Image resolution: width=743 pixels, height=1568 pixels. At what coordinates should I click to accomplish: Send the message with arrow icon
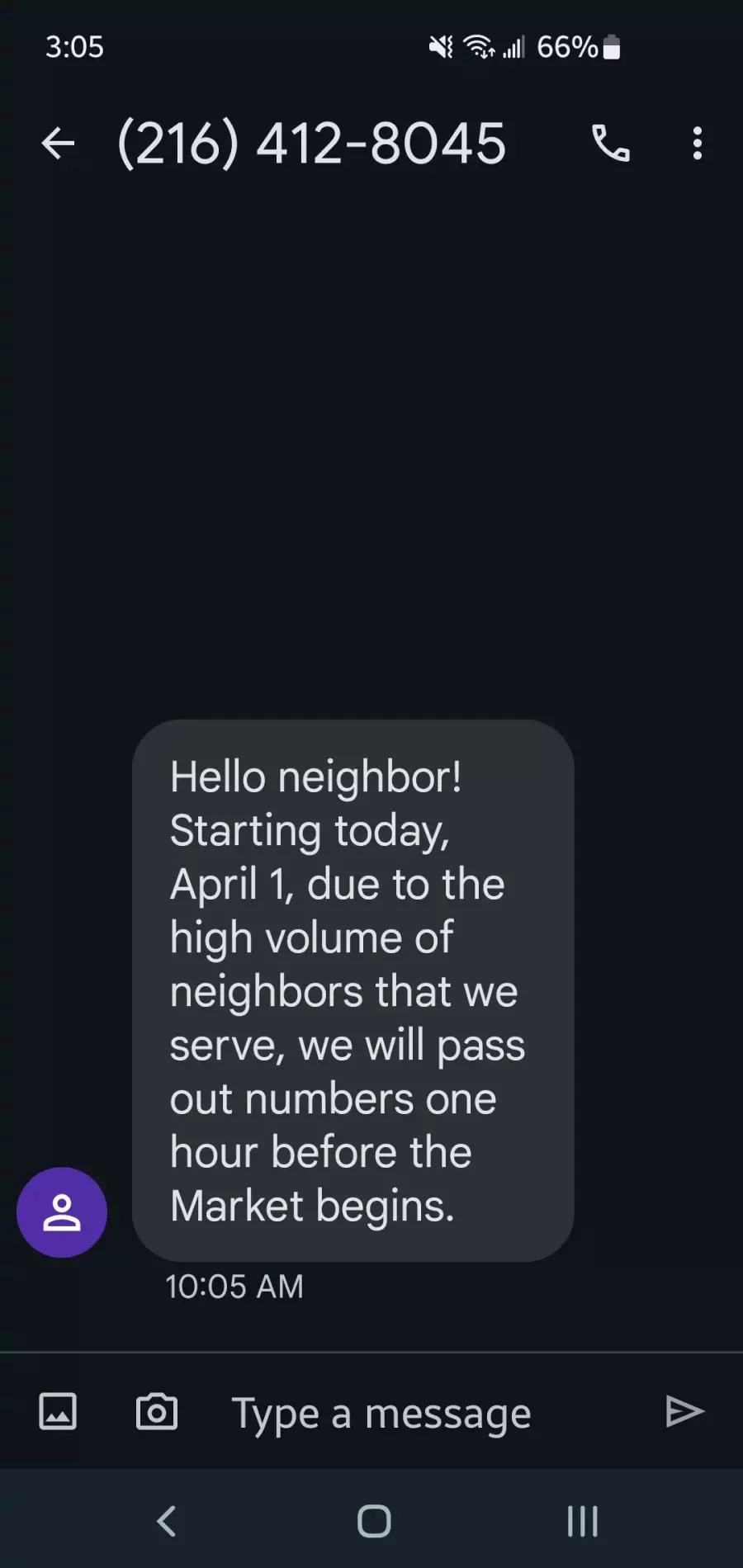coord(684,1412)
